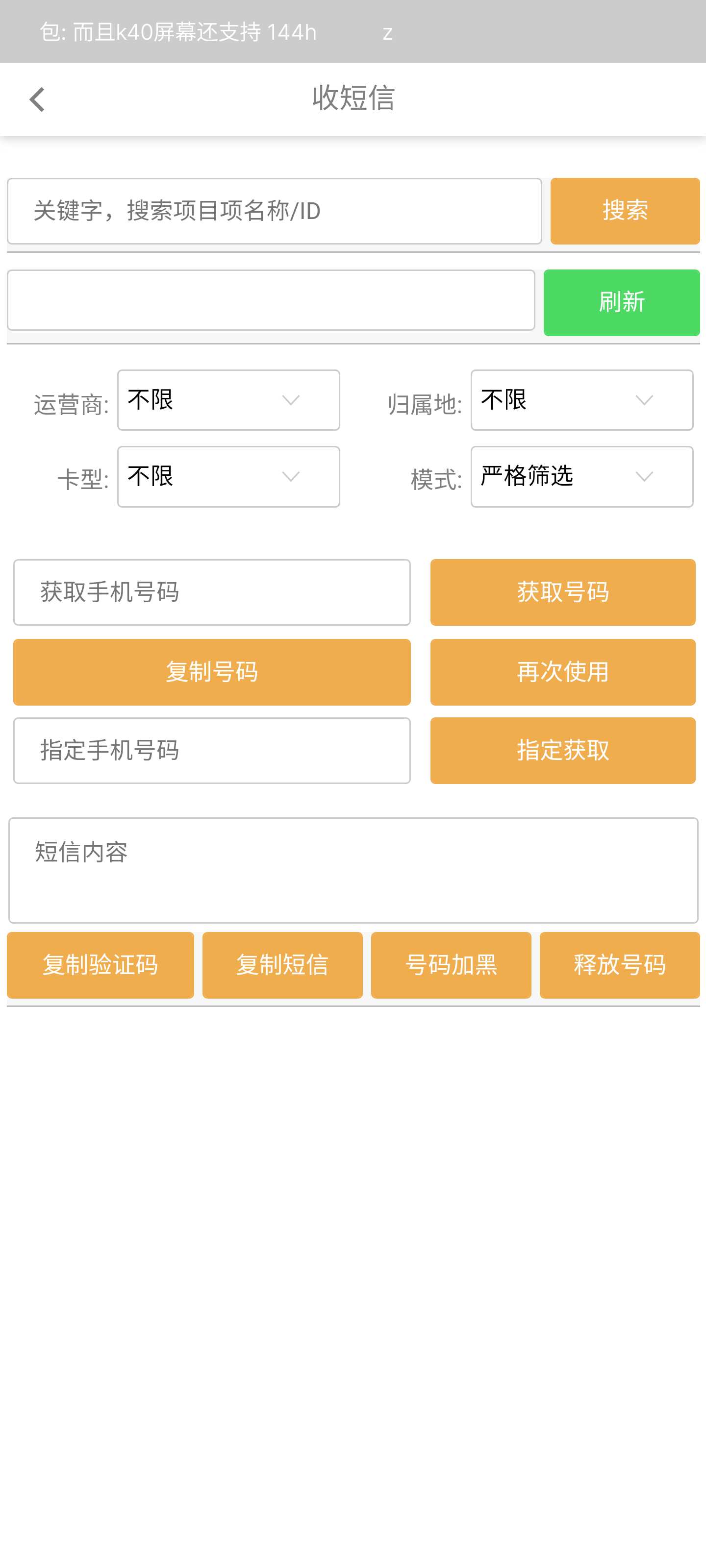Expand the 卡型 dropdown
The width and height of the screenshot is (706, 1568).
(228, 477)
